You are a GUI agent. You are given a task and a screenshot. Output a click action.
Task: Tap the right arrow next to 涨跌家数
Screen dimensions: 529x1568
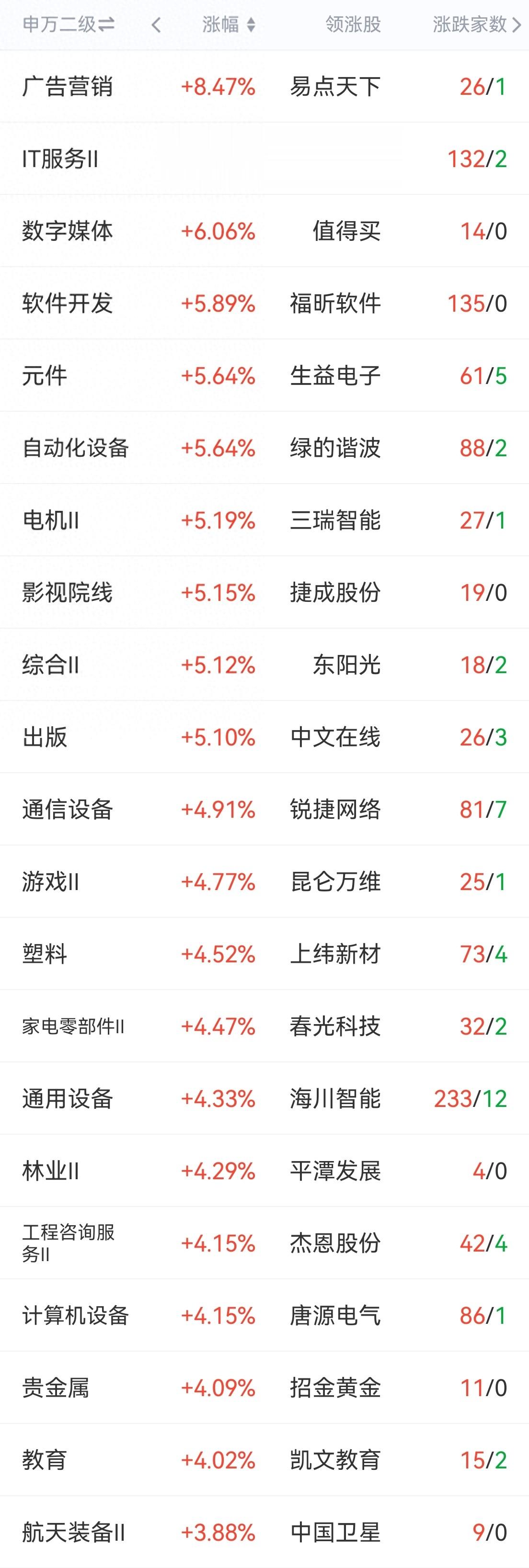click(x=517, y=25)
